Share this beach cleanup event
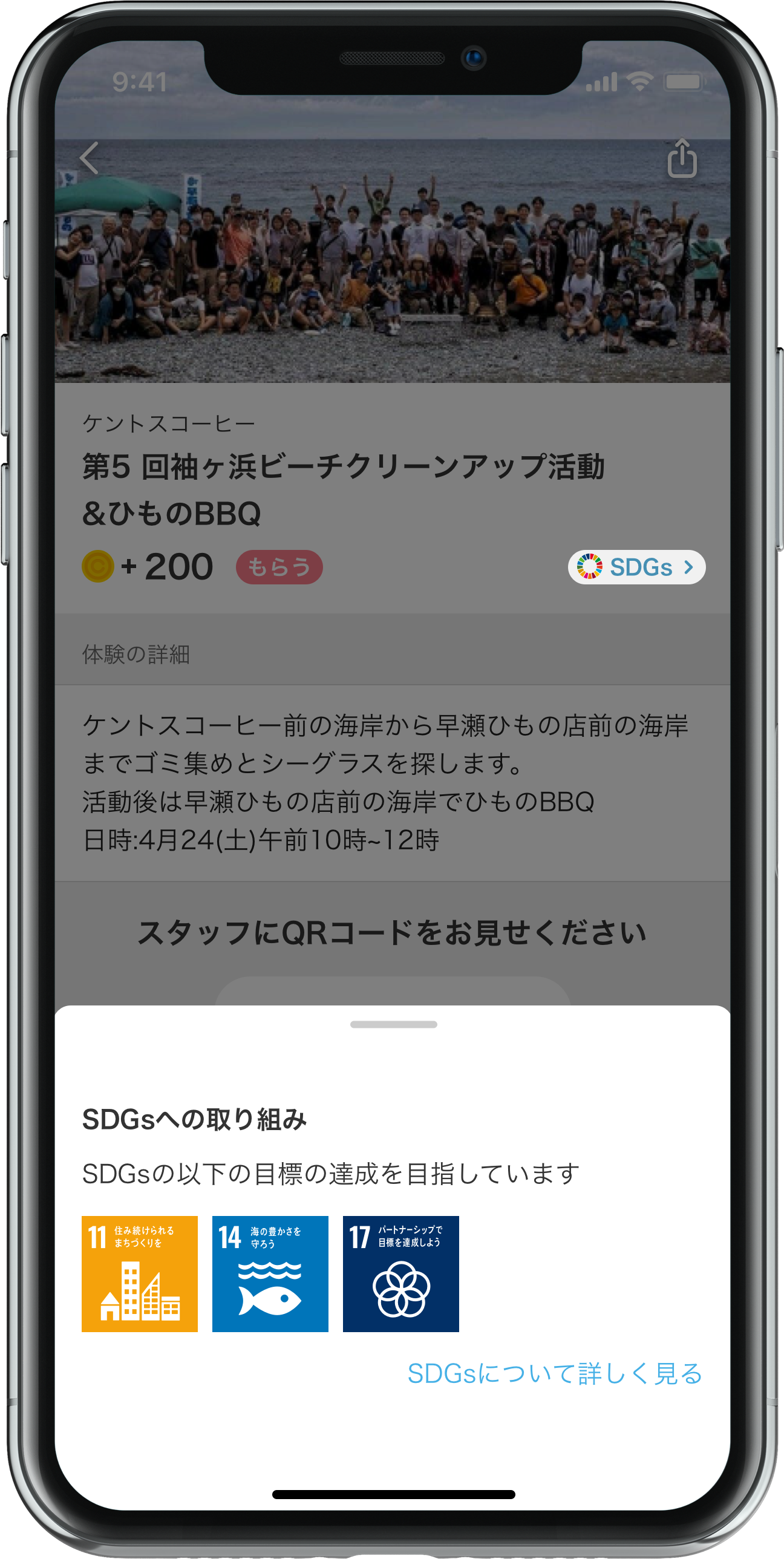 coord(682,159)
